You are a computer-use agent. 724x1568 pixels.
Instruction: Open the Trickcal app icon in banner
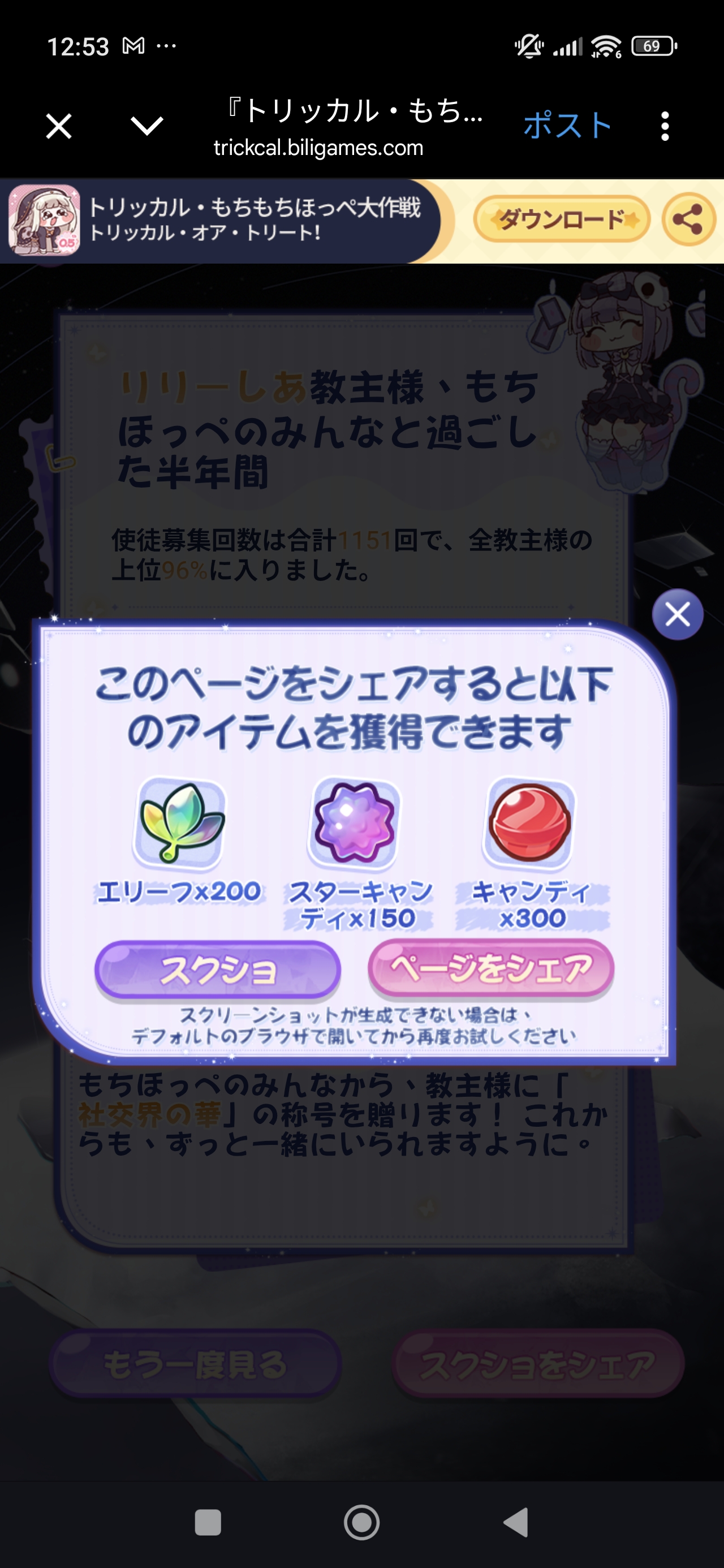(44, 221)
